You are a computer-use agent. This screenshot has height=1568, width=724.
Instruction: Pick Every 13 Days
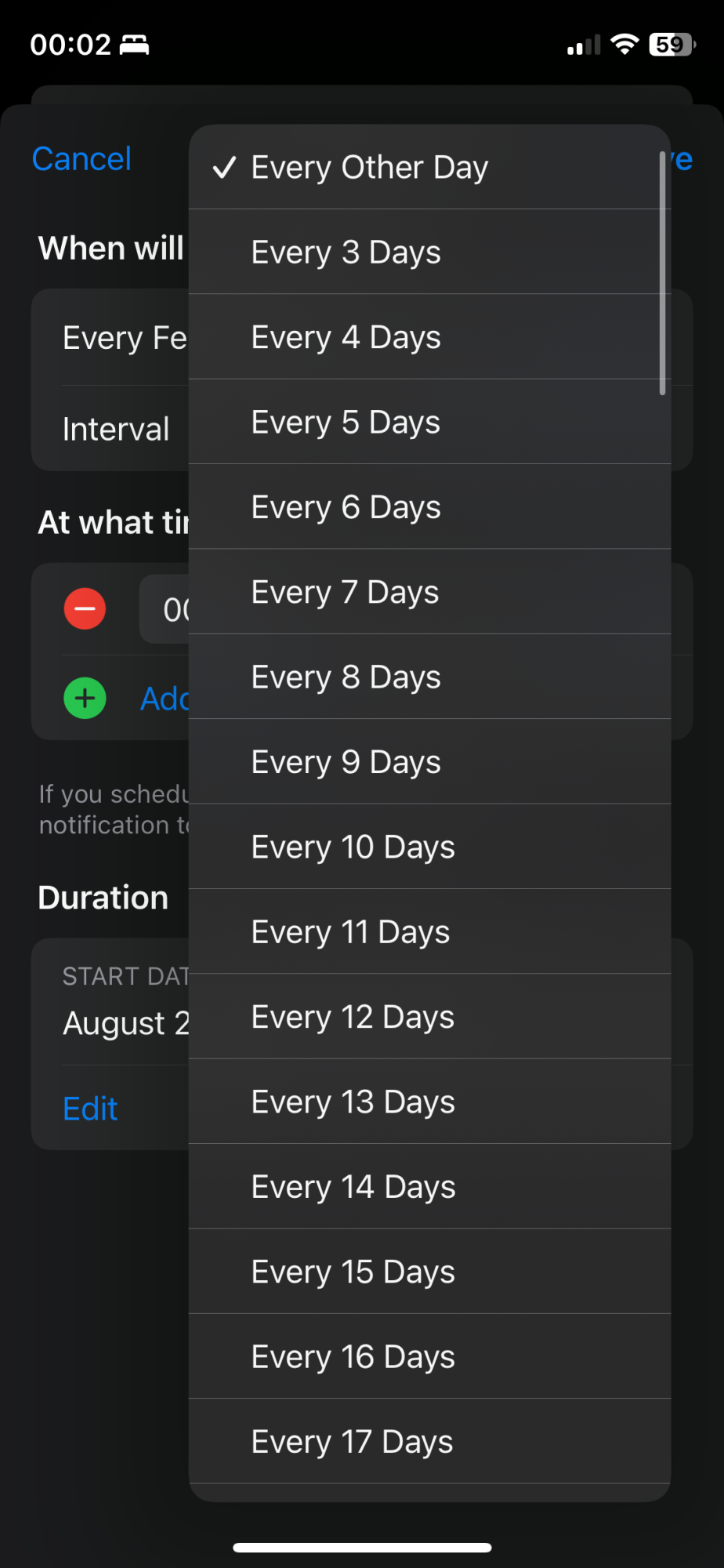click(x=429, y=1102)
